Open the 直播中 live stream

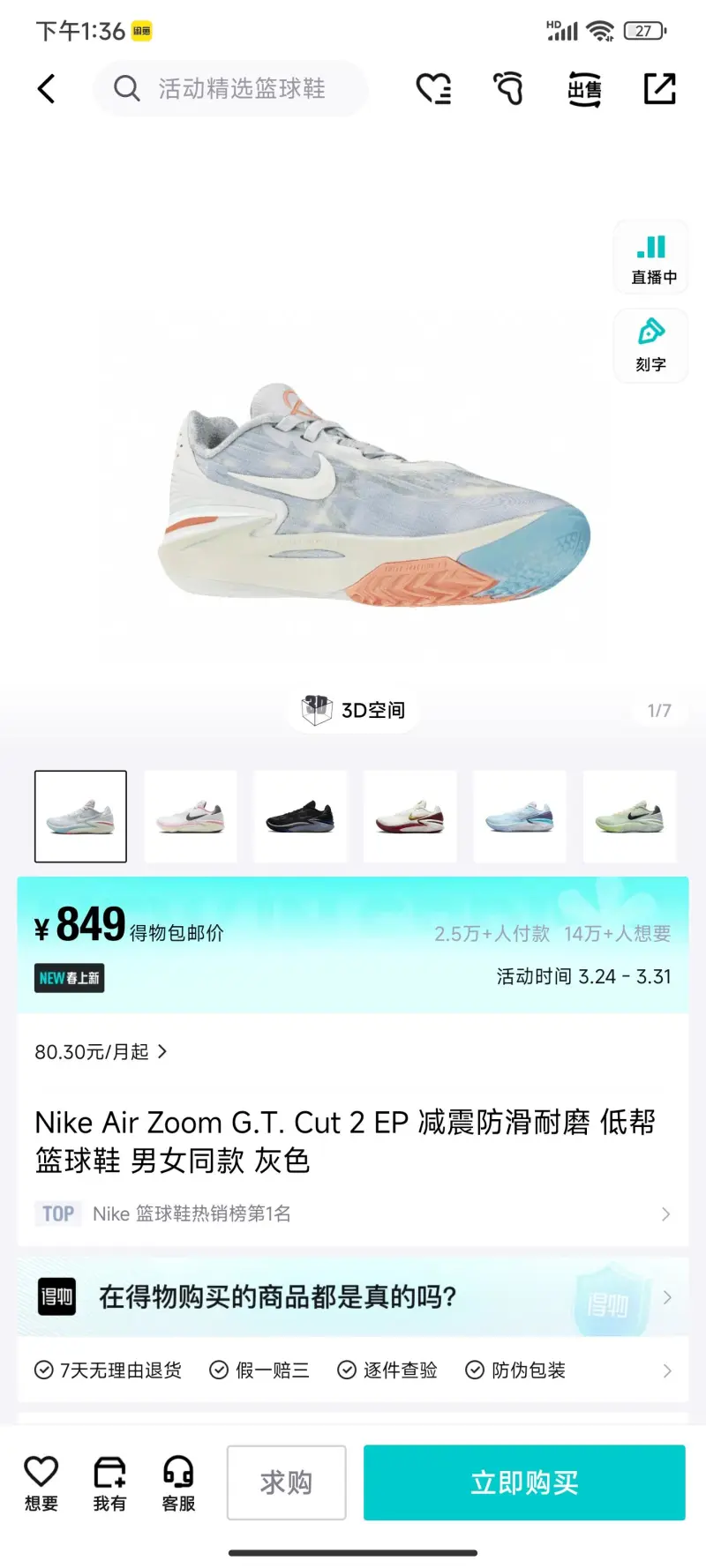651,257
